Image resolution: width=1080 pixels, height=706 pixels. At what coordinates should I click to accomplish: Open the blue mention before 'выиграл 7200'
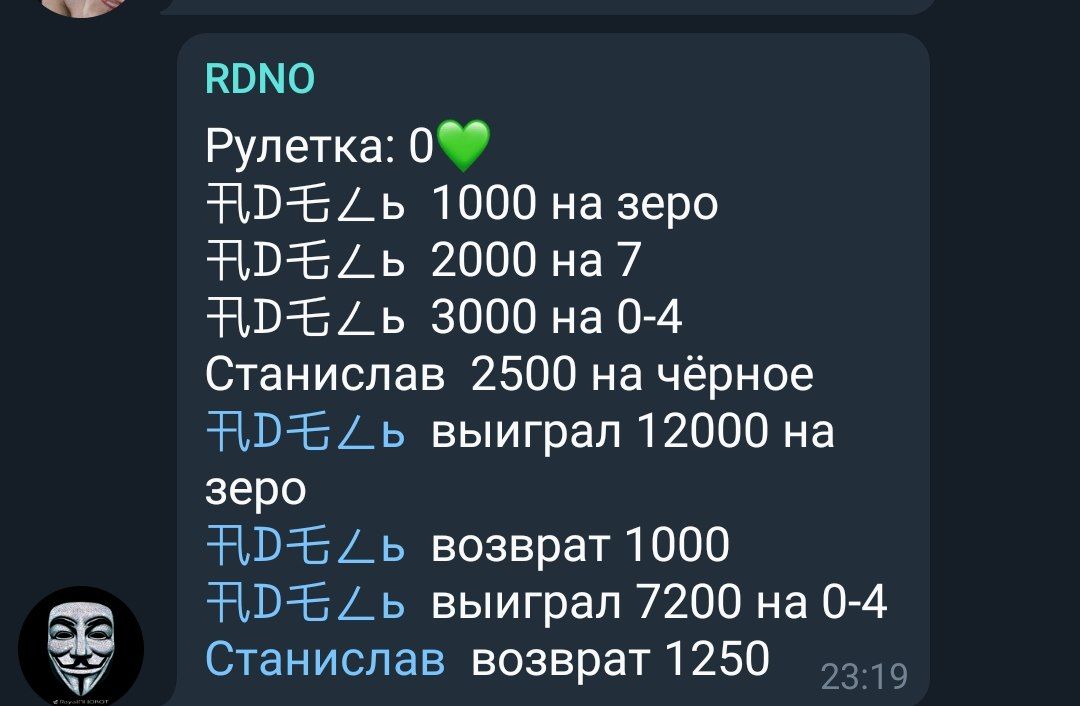click(305, 603)
